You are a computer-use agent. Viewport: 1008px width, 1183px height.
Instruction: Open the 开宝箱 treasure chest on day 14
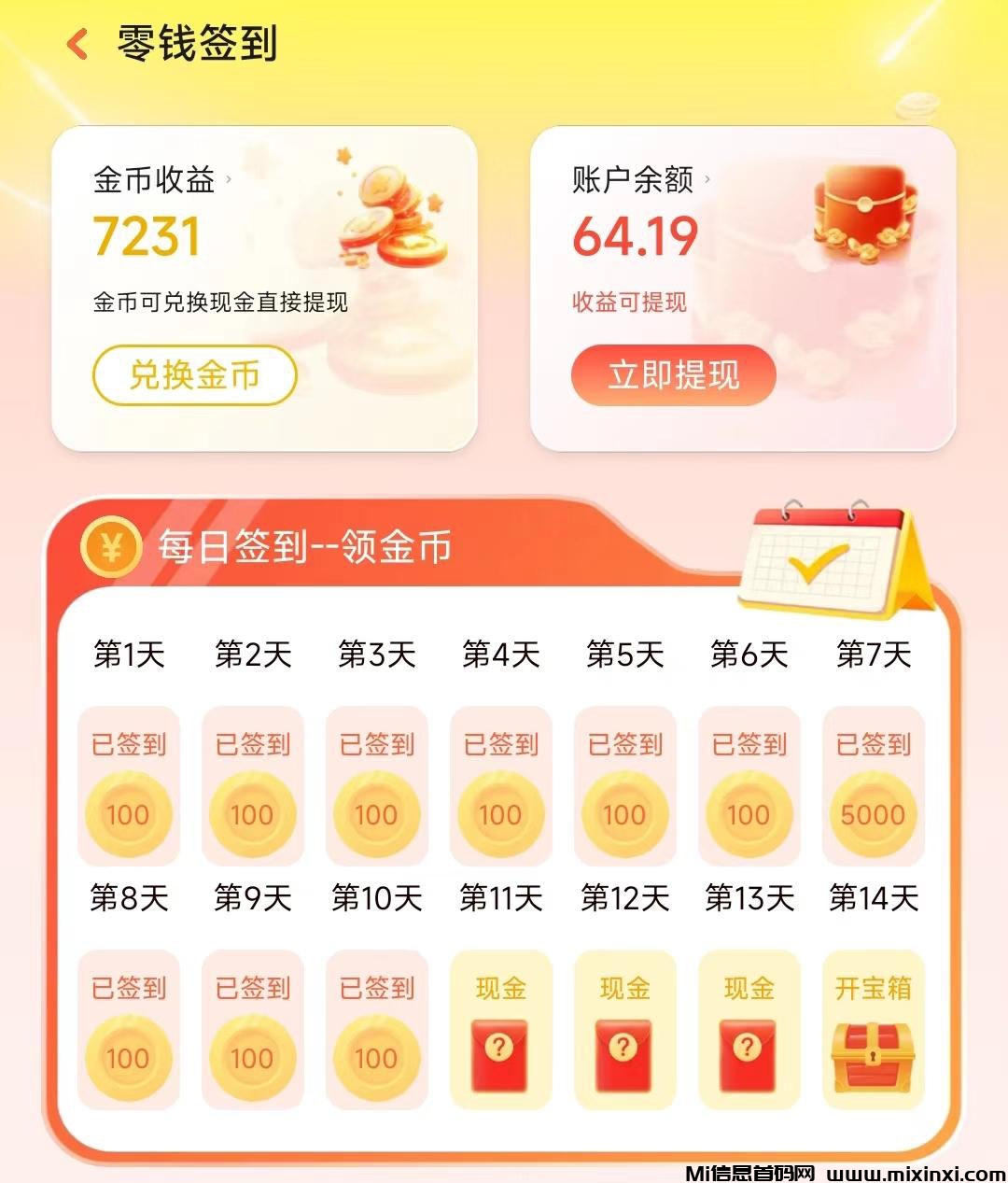872,1055
